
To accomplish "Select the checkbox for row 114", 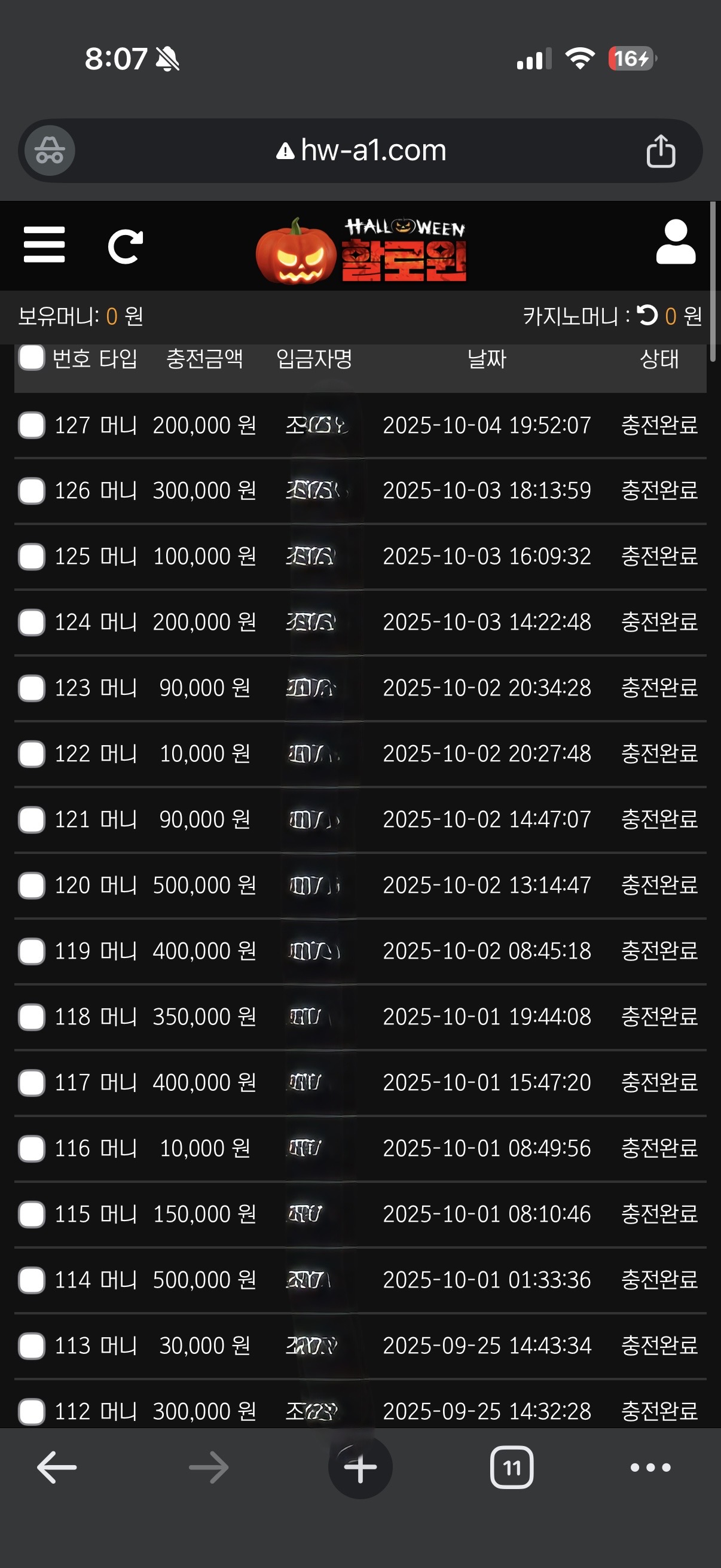I will [32, 1280].
